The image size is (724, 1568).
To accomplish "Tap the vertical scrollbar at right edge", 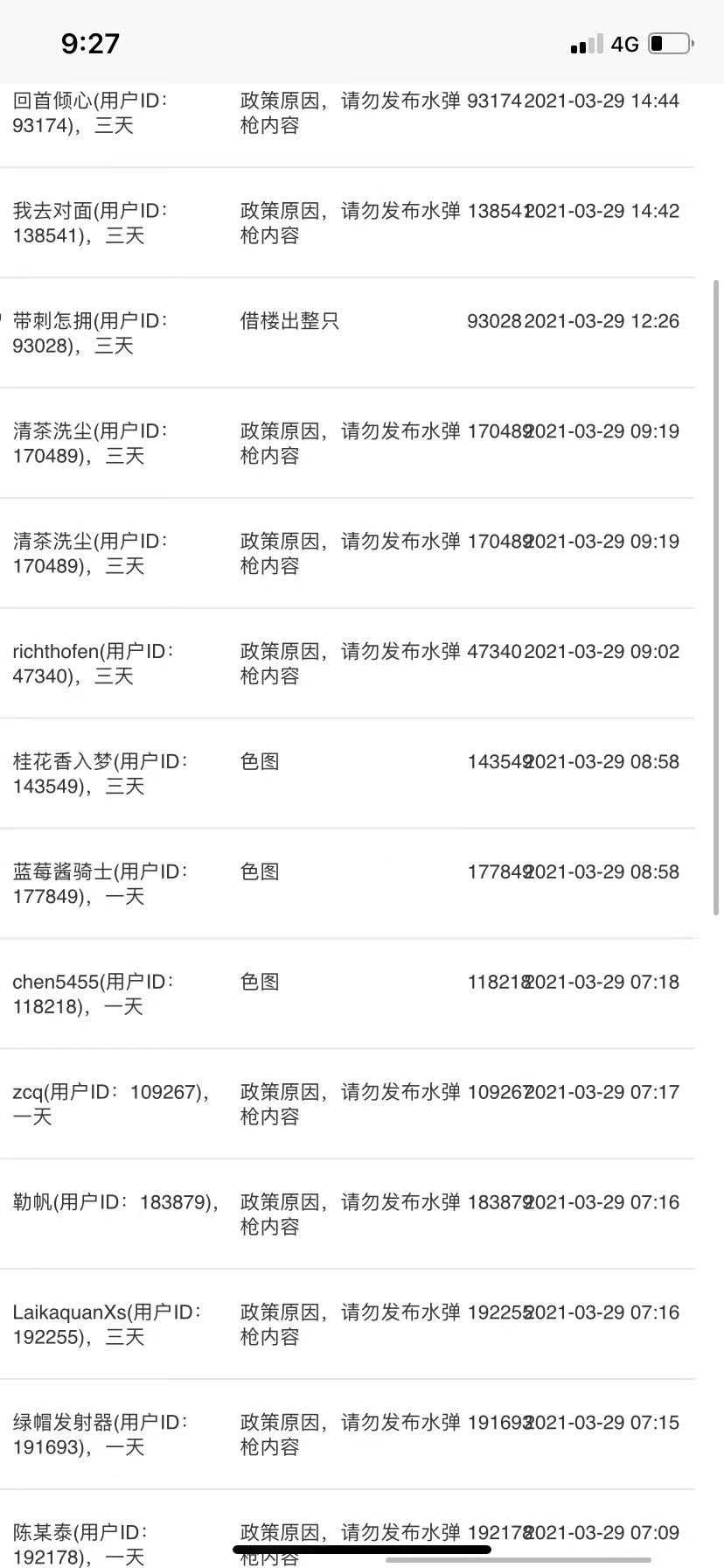I will coord(716,598).
